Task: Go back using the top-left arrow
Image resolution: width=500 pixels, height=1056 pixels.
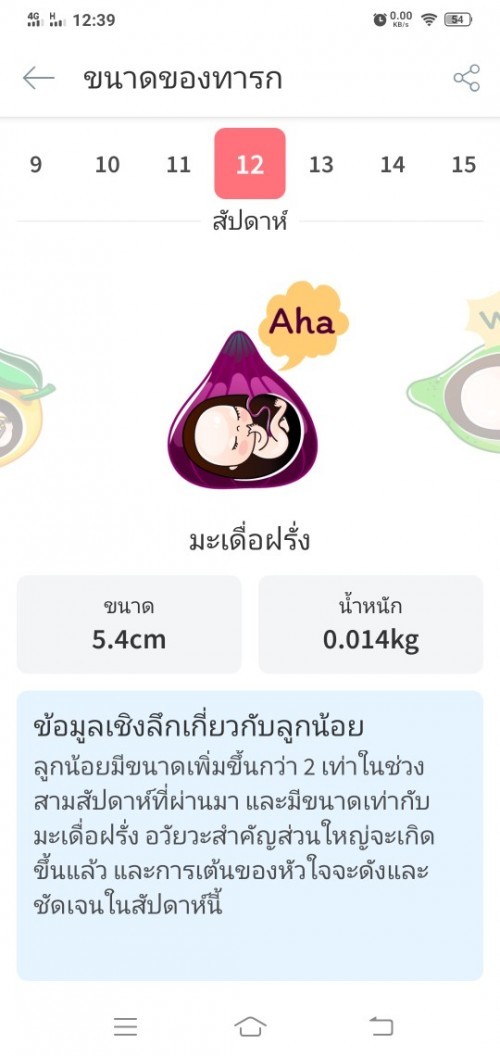Action: point(38,78)
